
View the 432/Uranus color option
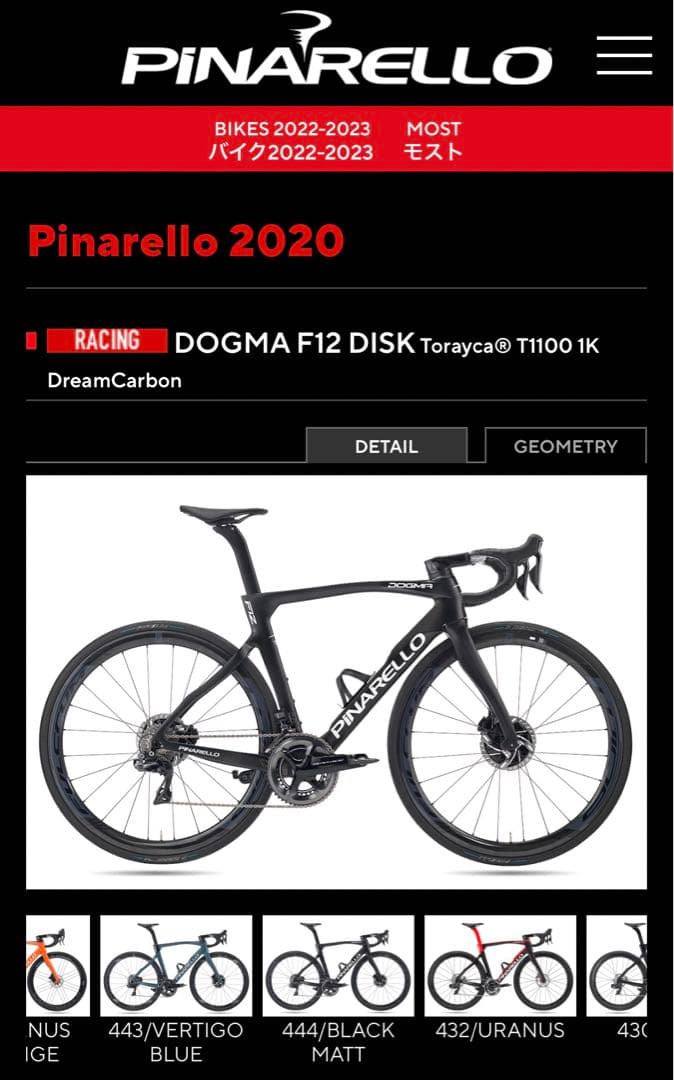[500, 965]
